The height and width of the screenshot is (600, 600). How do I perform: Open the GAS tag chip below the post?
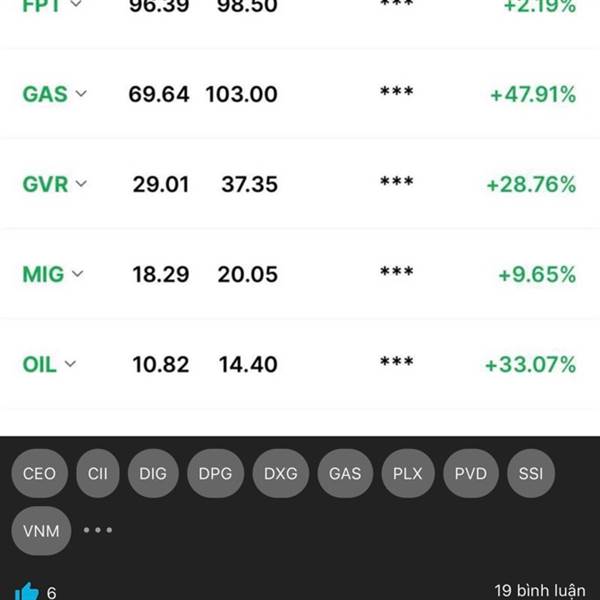(345, 473)
